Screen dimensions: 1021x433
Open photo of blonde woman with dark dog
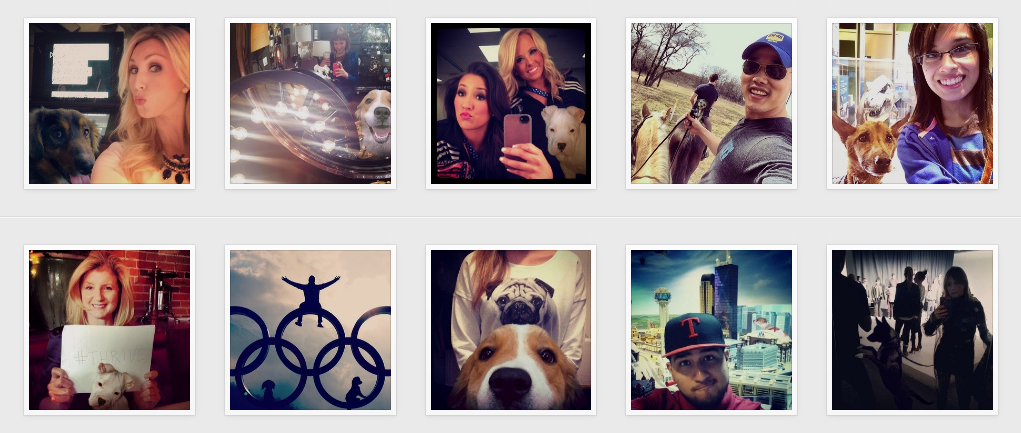(x=109, y=104)
